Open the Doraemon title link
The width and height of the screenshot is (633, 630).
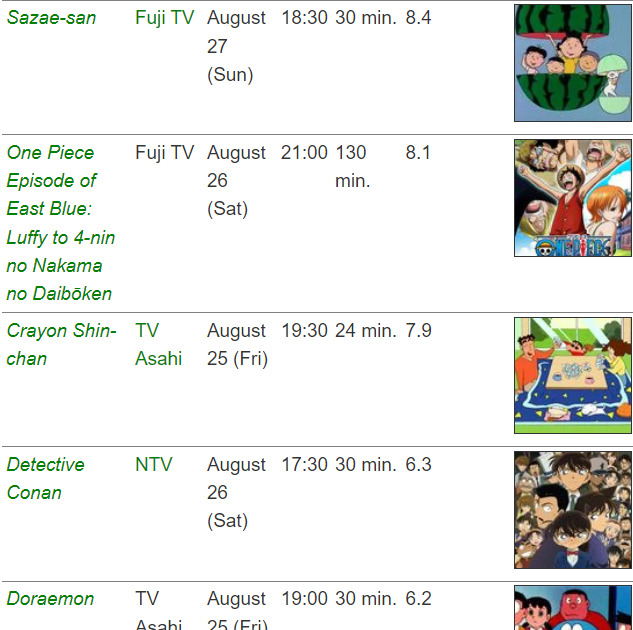coord(50,598)
